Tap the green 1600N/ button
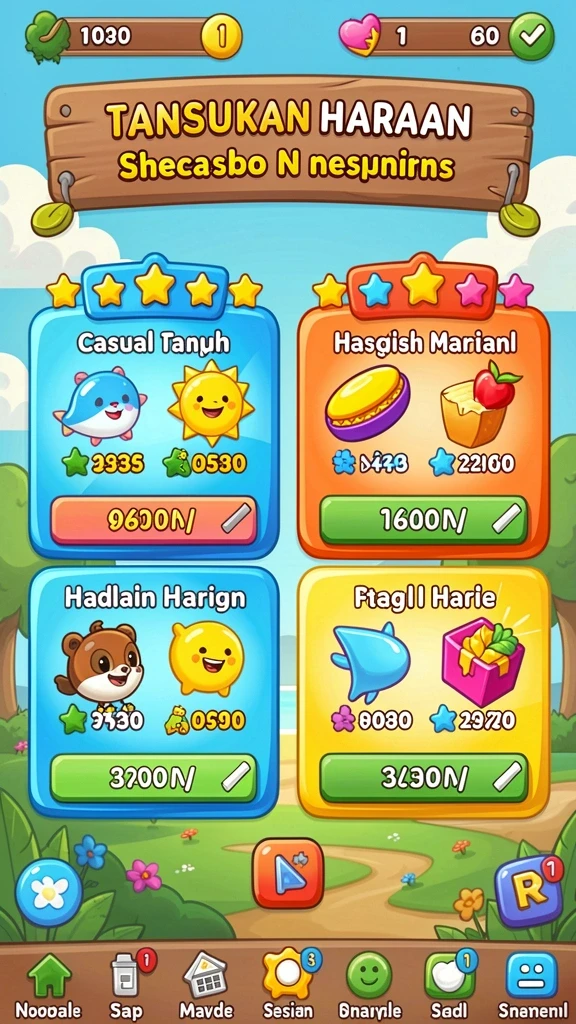 (423, 520)
